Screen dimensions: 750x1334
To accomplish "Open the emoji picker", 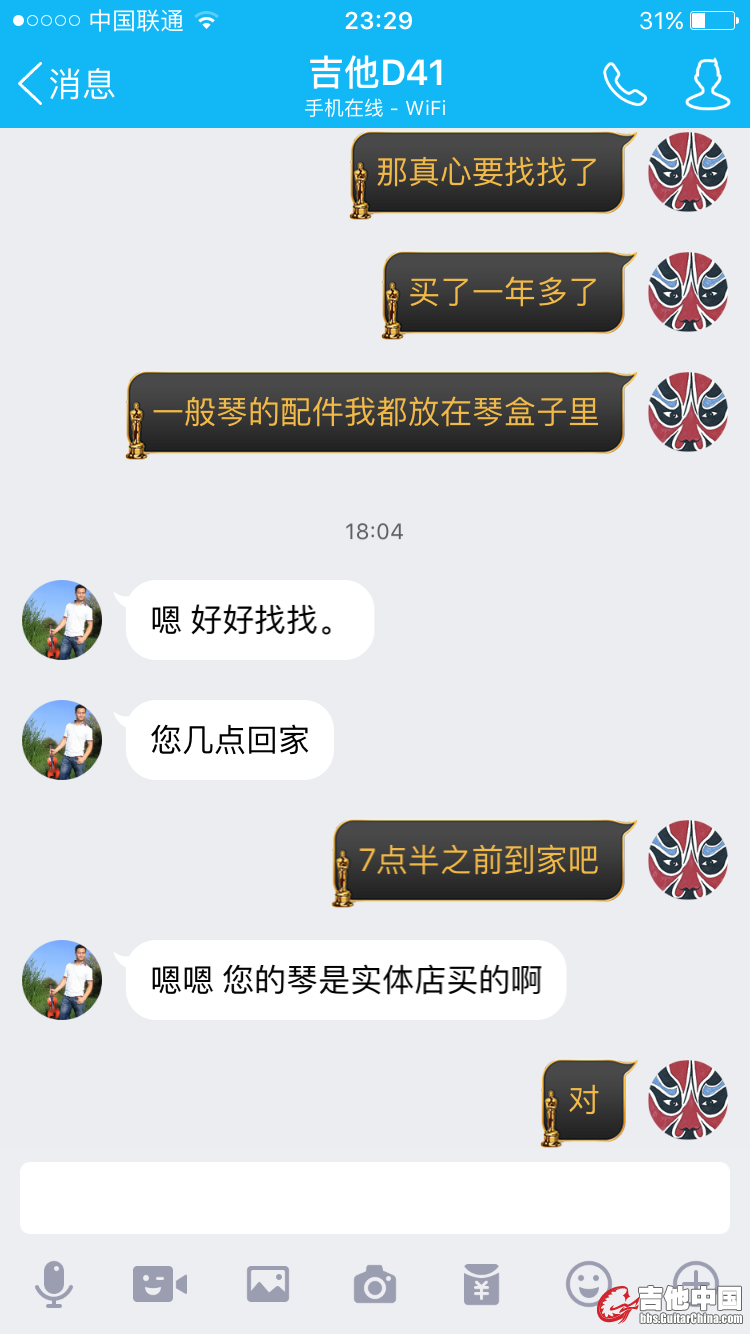I will coord(588,1282).
